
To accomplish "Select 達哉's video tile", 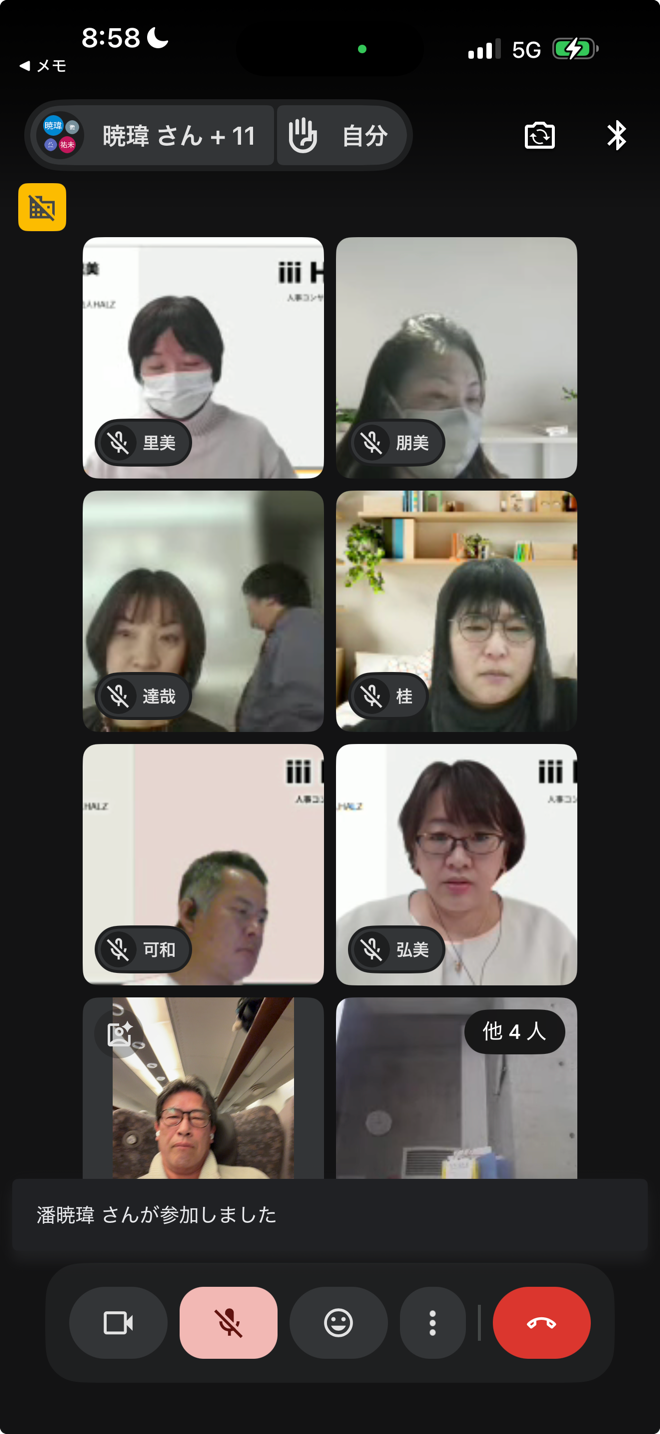I will (x=203, y=610).
